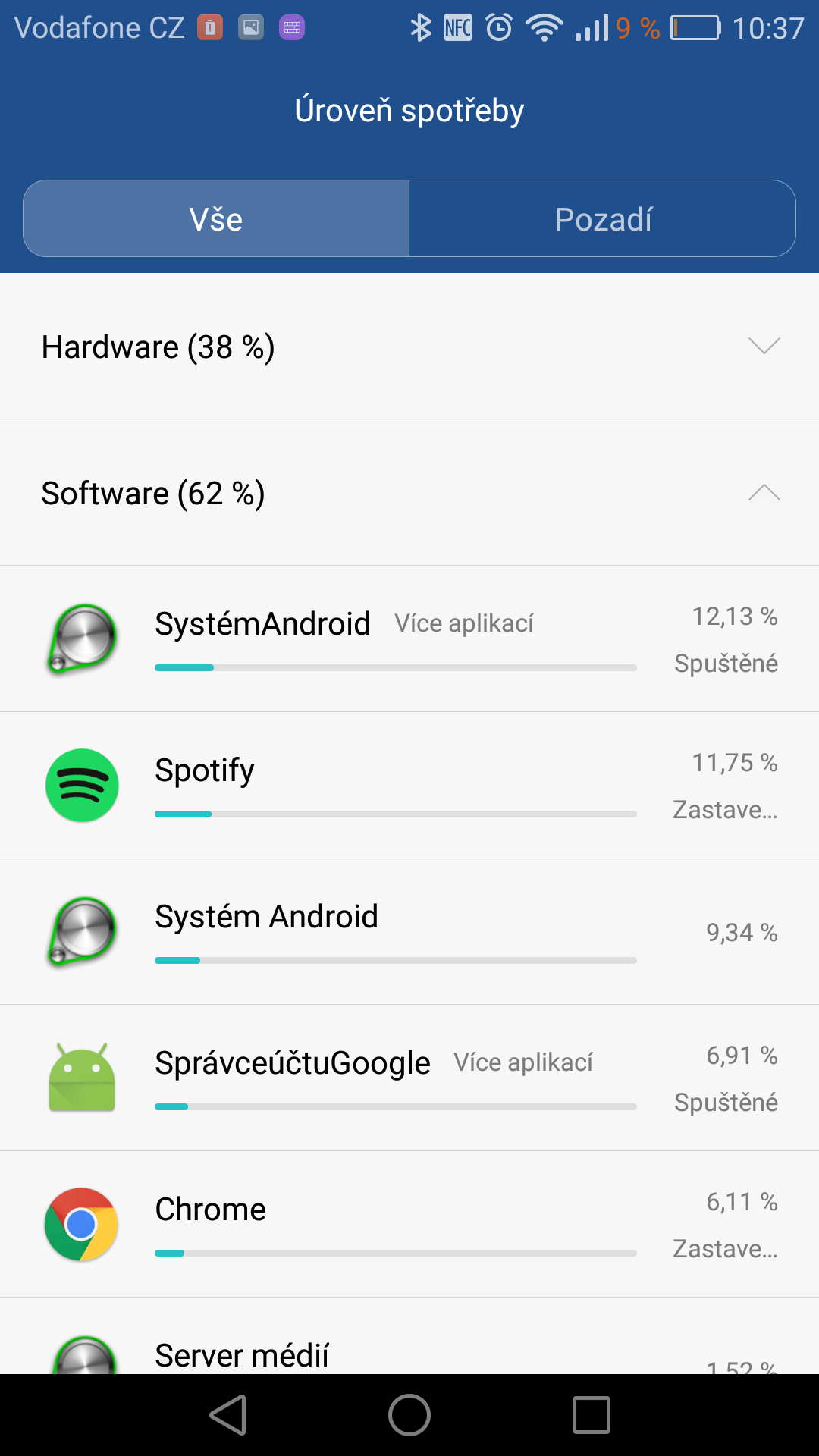Image resolution: width=819 pixels, height=1456 pixels.
Task: Open Server médií entry
Action: pyautogui.click(x=409, y=1336)
